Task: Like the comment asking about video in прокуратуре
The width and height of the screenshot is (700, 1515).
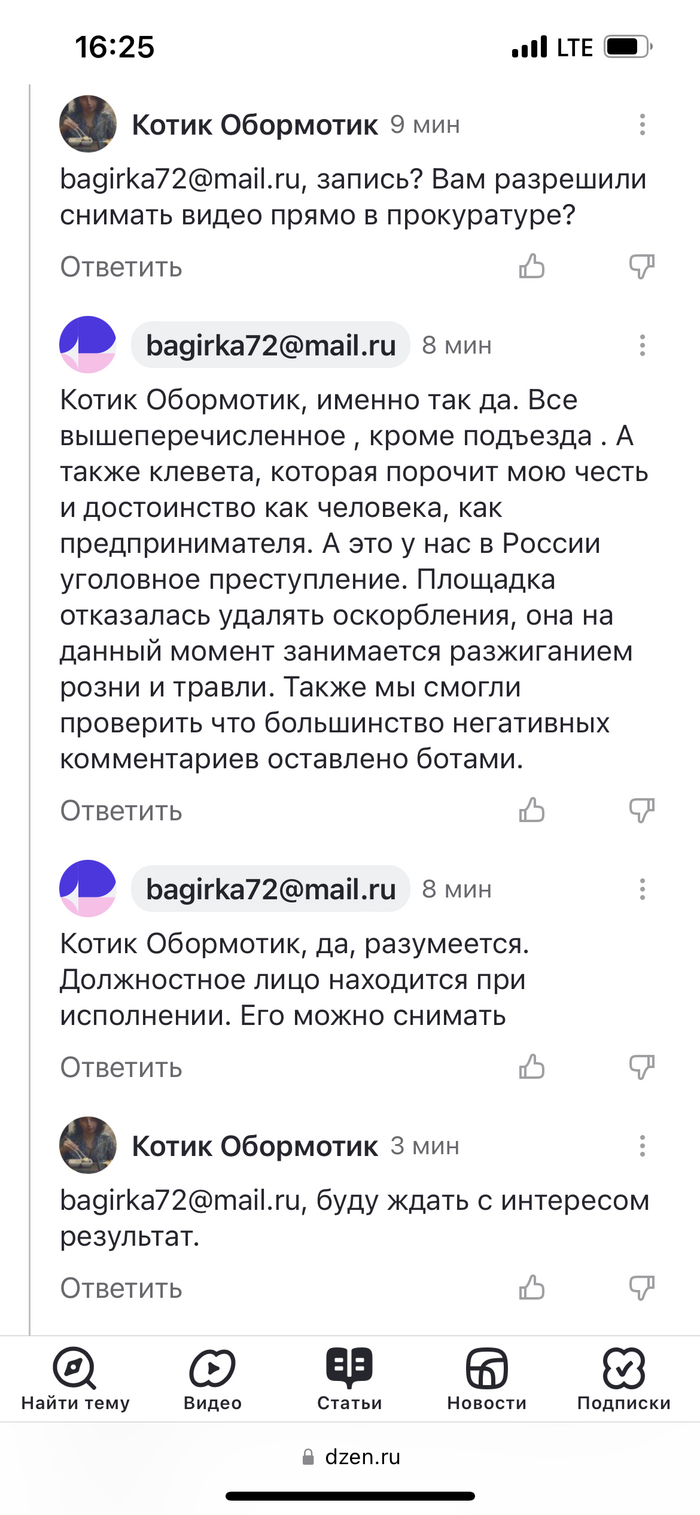Action: click(x=532, y=266)
